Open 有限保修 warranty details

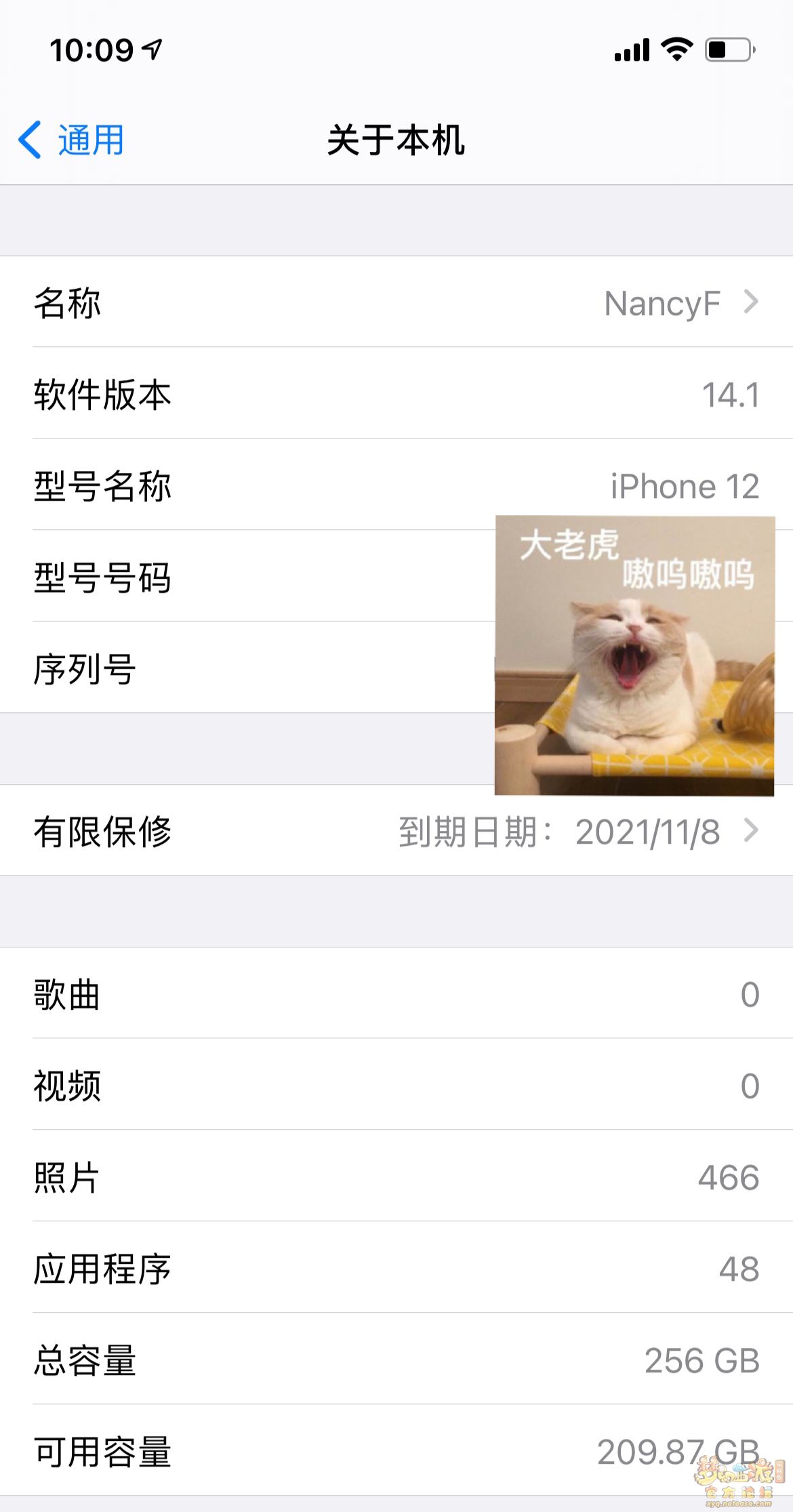coord(396,831)
